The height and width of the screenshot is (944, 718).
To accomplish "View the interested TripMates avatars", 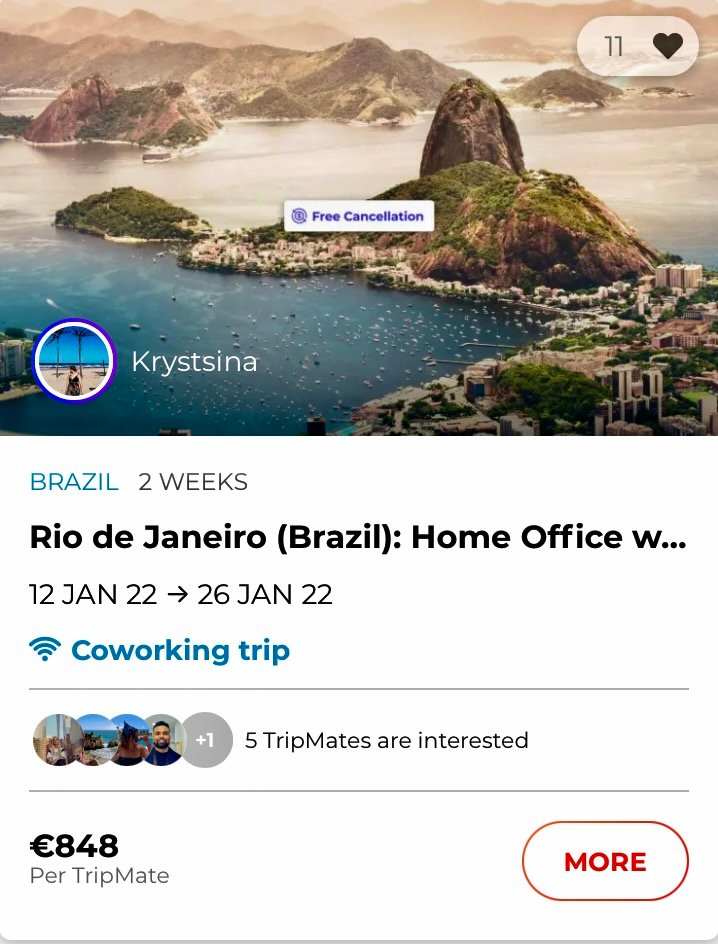I will coord(132,740).
